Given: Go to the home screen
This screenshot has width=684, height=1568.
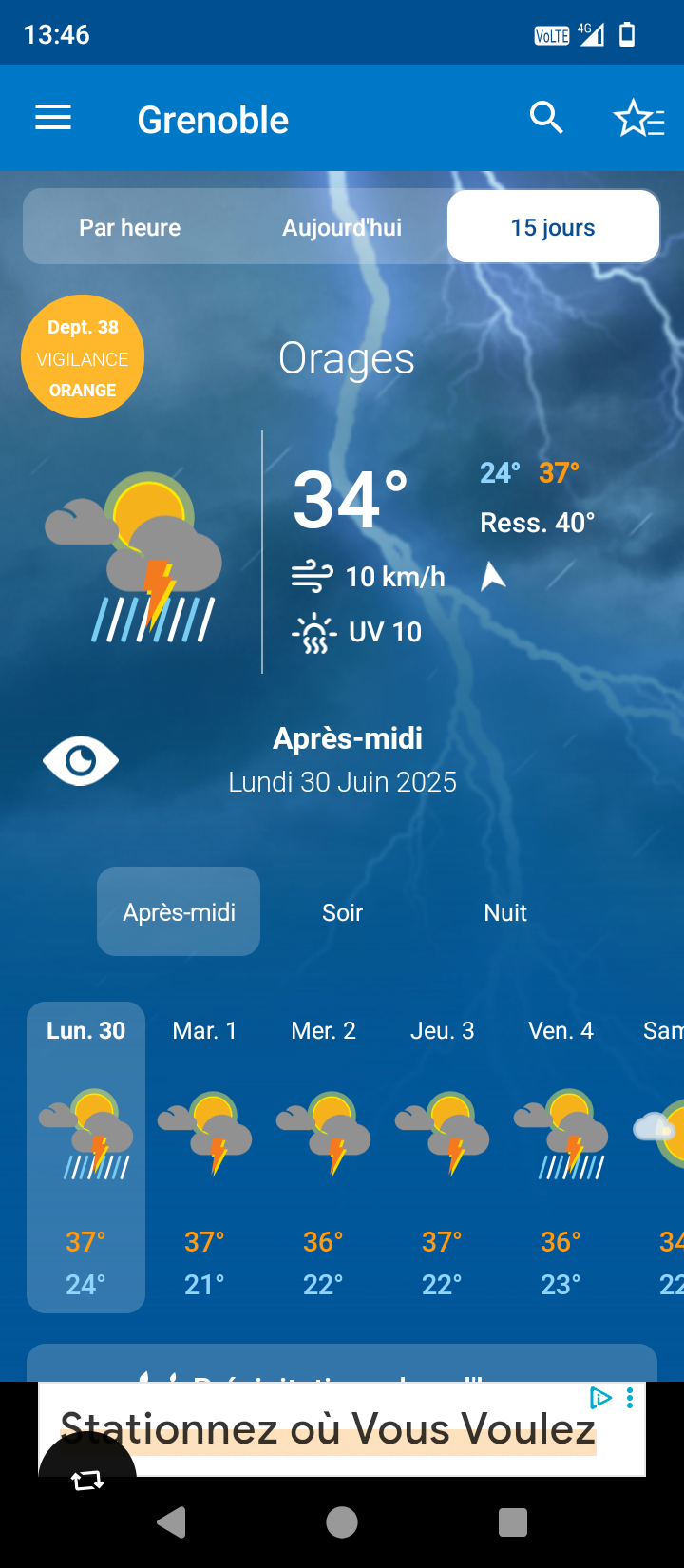Looking at the screenshot, I should pos(342,1522).
